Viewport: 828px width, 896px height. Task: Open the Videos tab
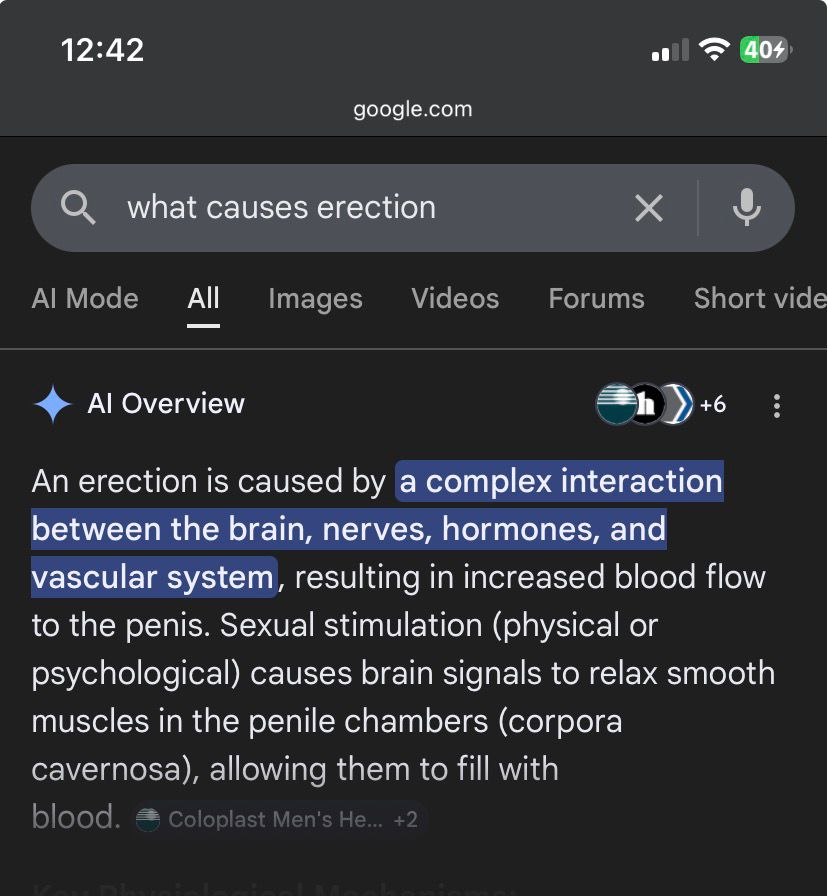tap(455, 298)
